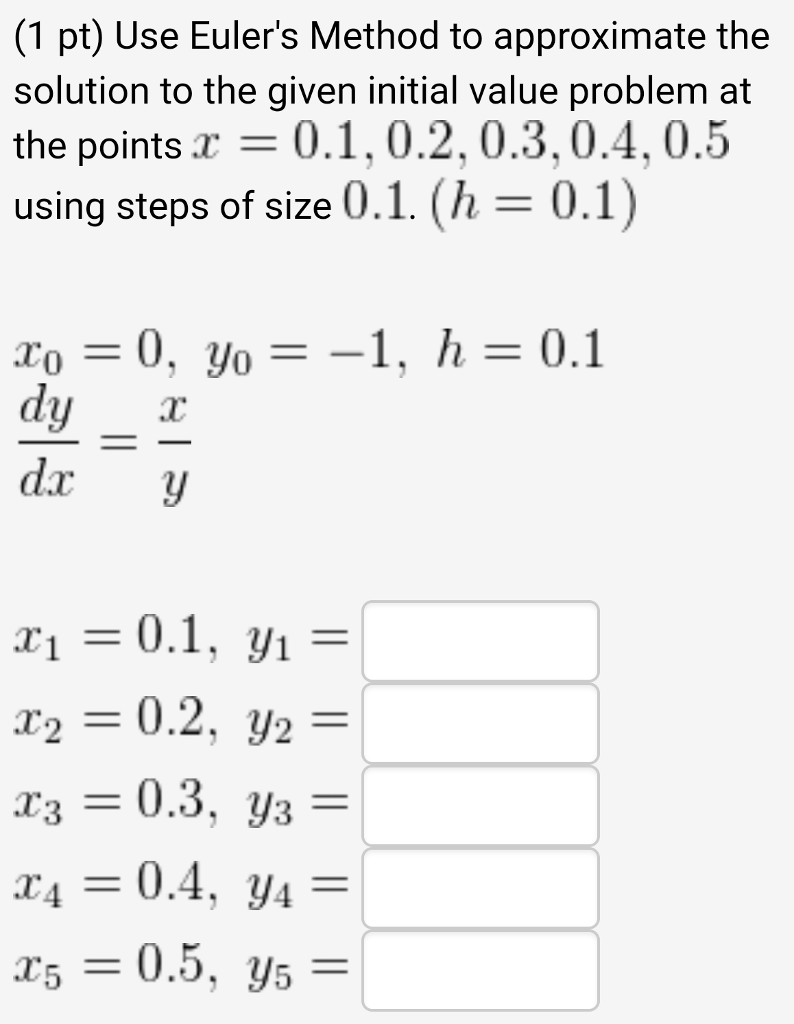The image size is (794, 1024).
Task: Tap the y4 answer field
Action: tap(480, 888)
